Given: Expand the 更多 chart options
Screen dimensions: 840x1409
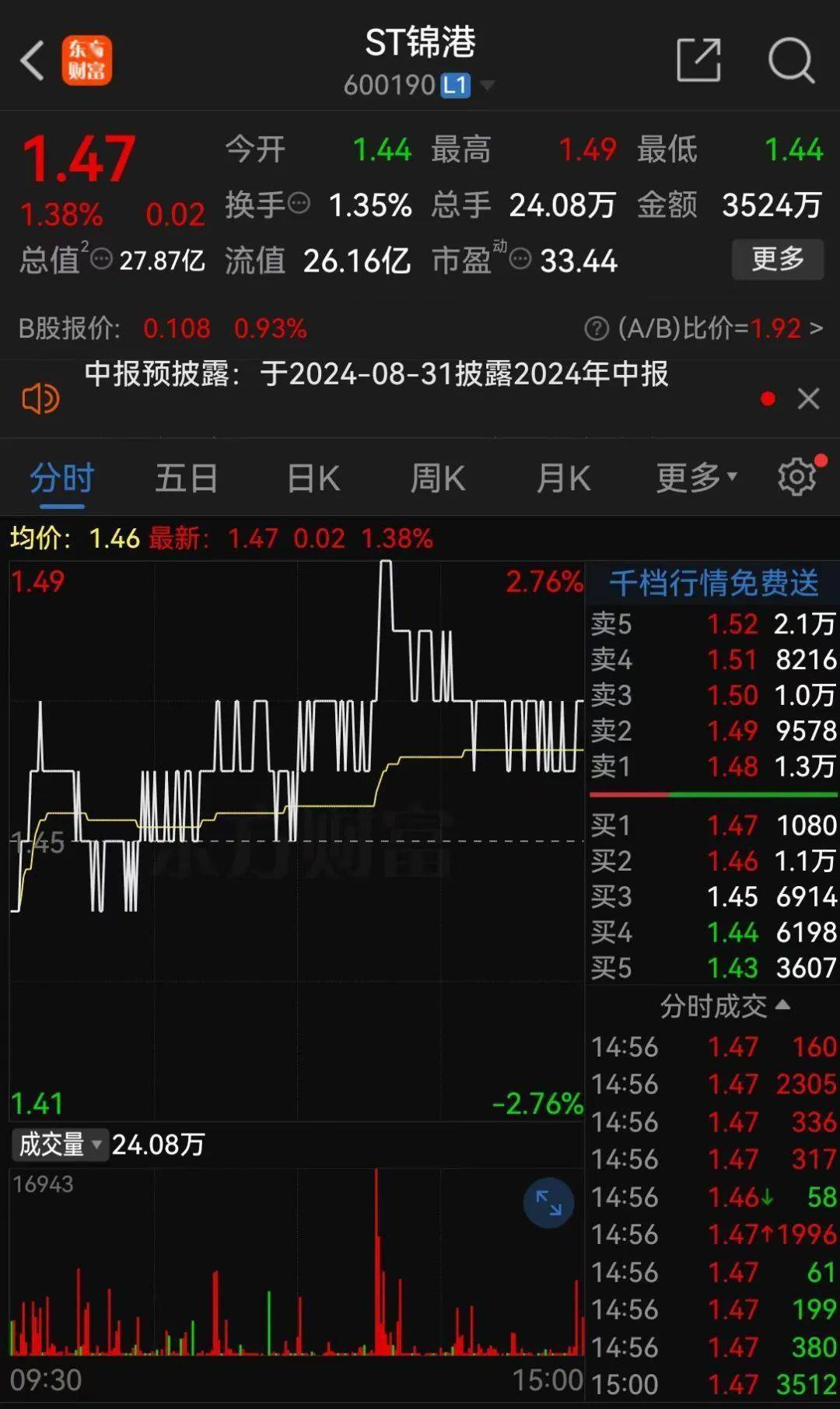Looking at the screenshot, I should [696, 478].
